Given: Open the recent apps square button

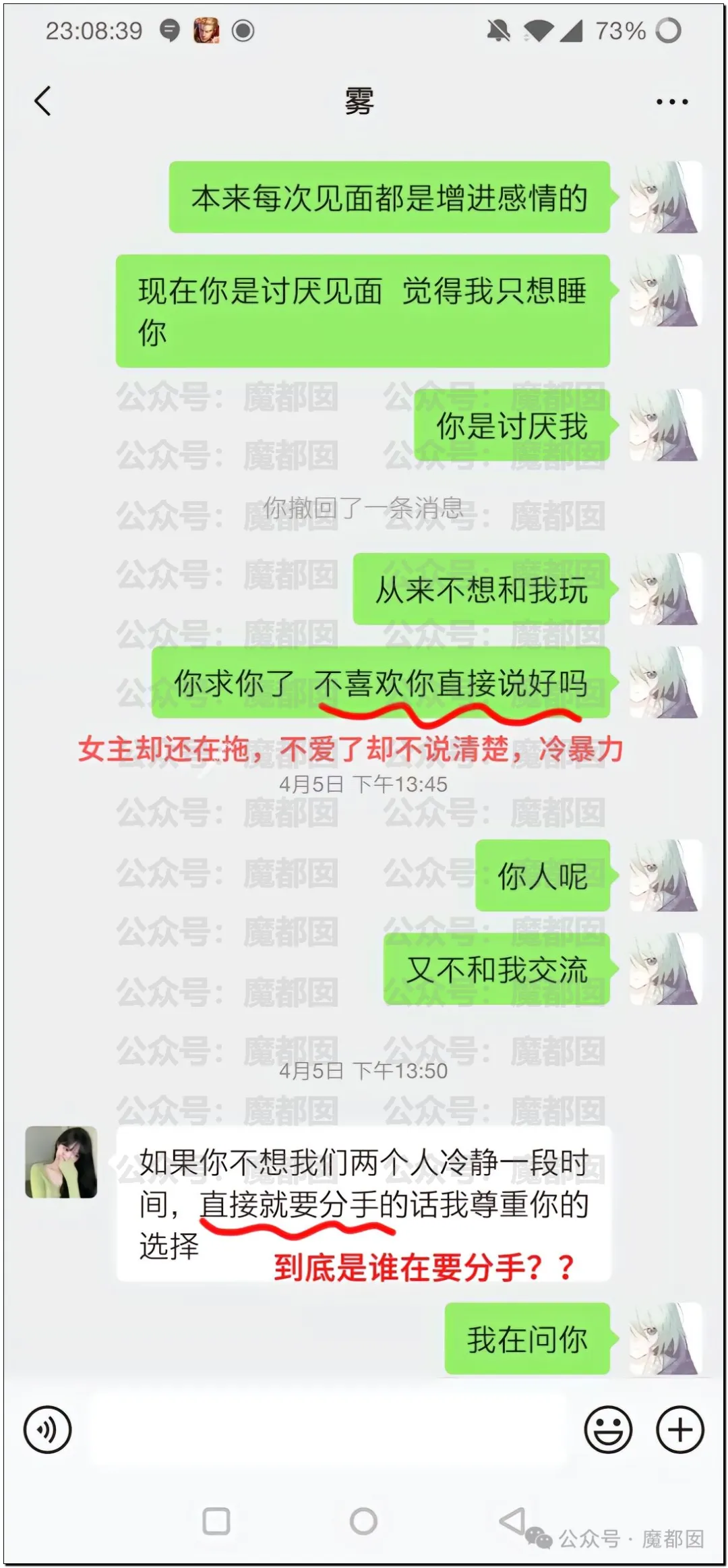Looking at the screenshot, I should pos(216,1521).
